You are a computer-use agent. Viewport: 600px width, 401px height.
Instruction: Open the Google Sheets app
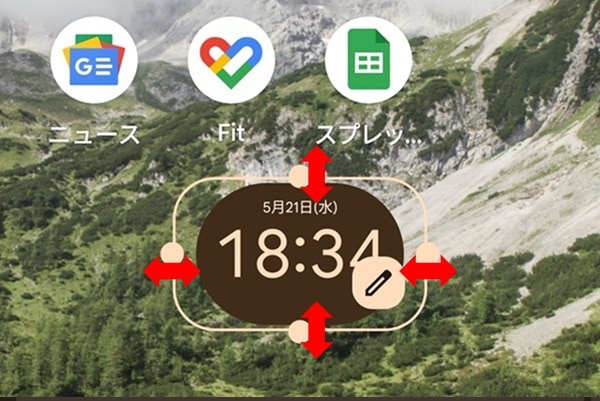368,62
